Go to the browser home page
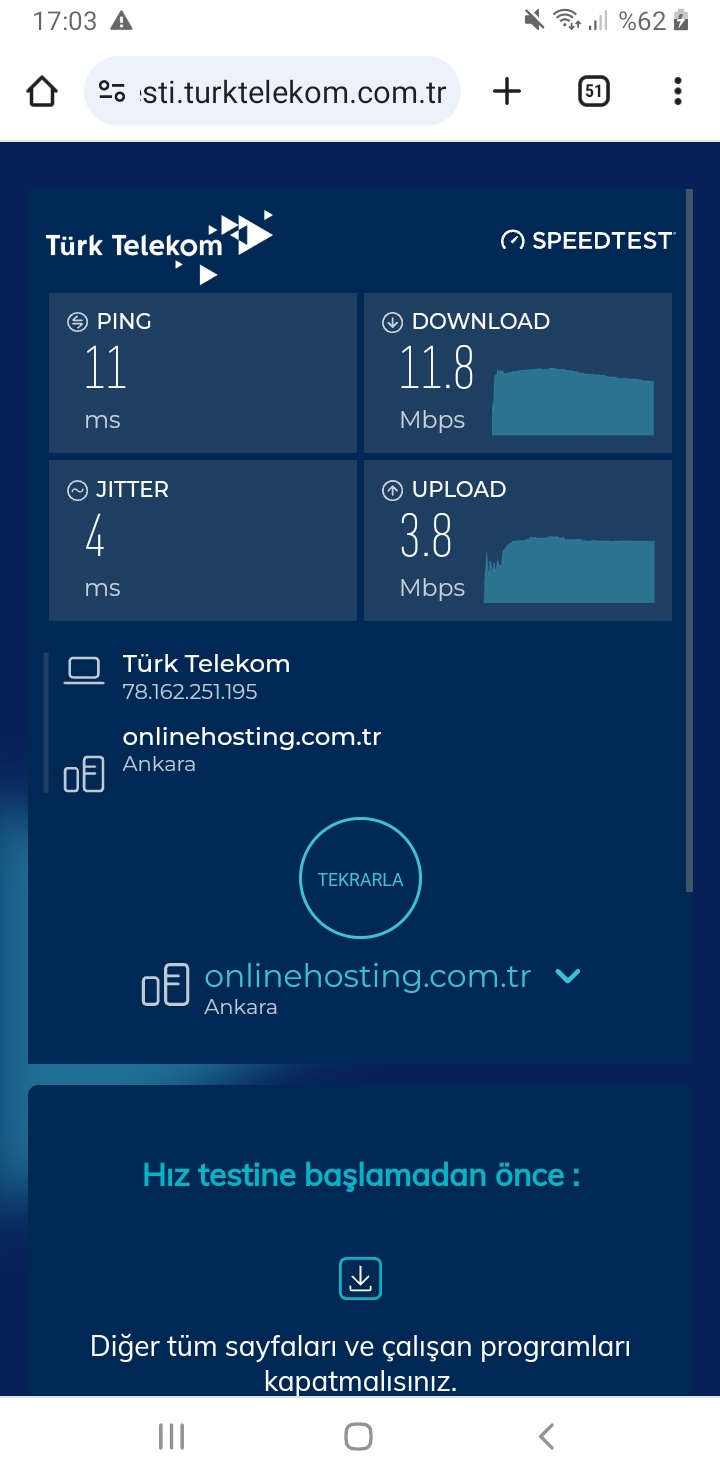The width and height of the screenshot is (720, 1480). (42, 92)
